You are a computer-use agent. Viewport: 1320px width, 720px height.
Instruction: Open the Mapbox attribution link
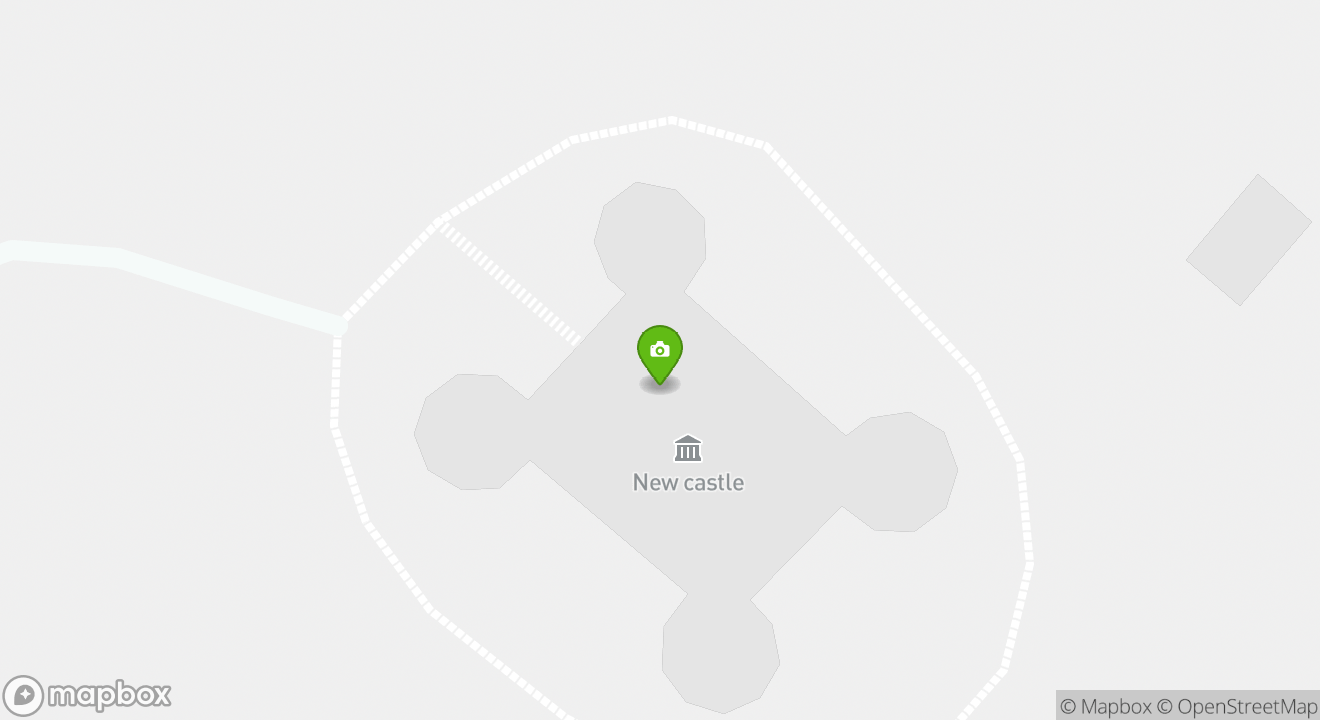pos(1105,707)
